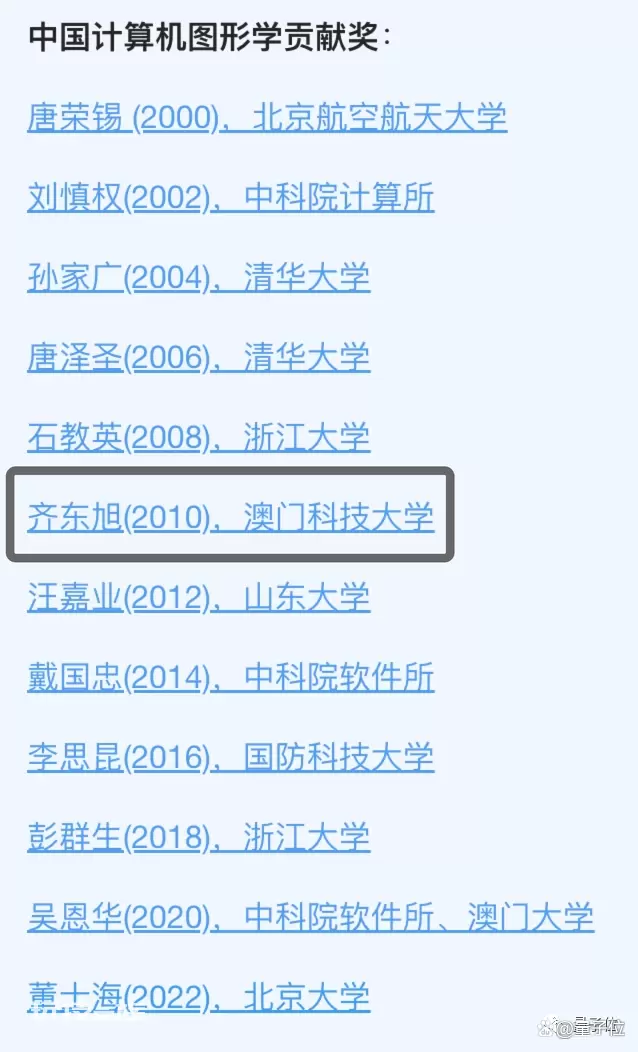Open the 唐荣锡 (2000) 北京航空航天大学 link
This screenshot has width=638, height=1052.
[x=267, y=117]
